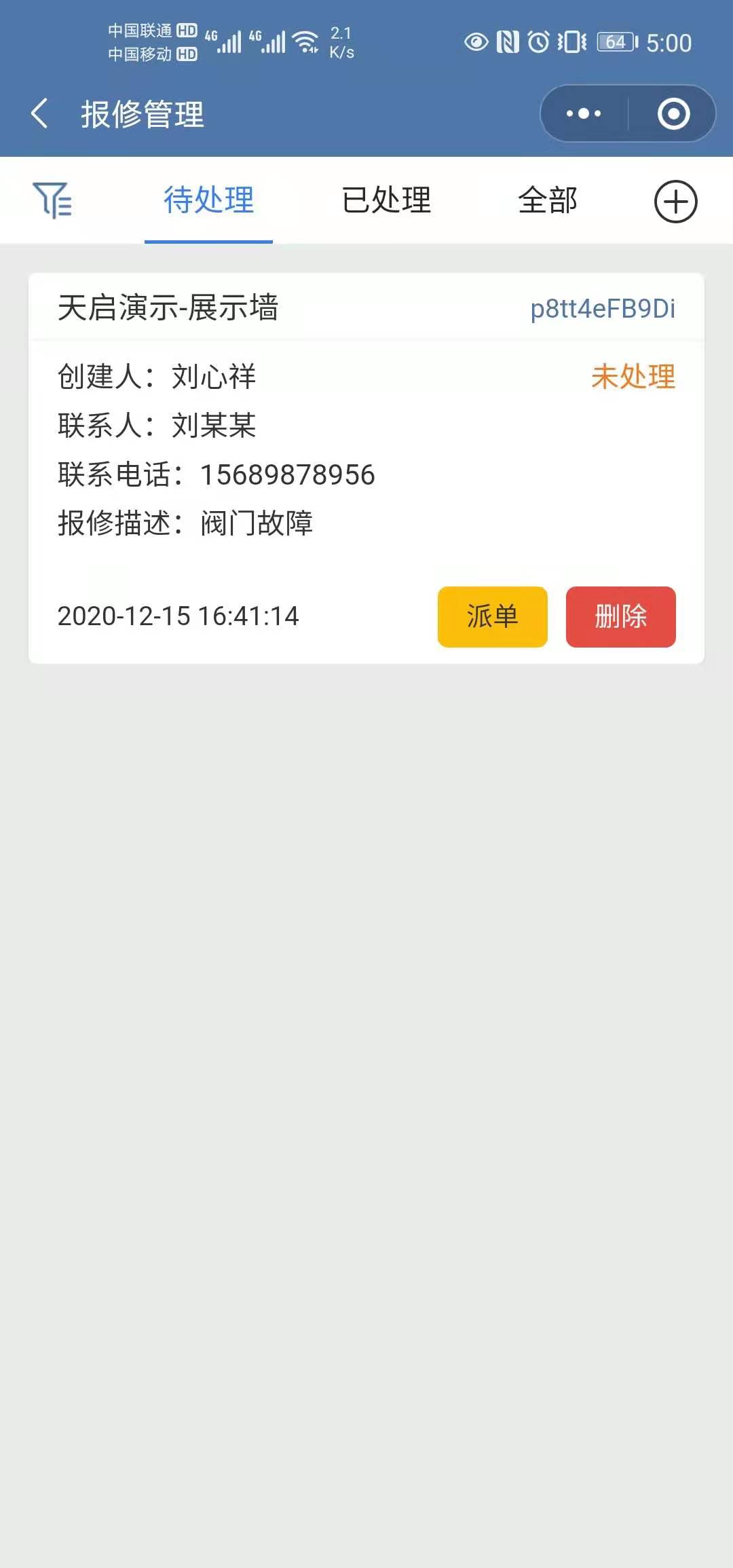Close the mini program via circle icon

coord(673,113)
